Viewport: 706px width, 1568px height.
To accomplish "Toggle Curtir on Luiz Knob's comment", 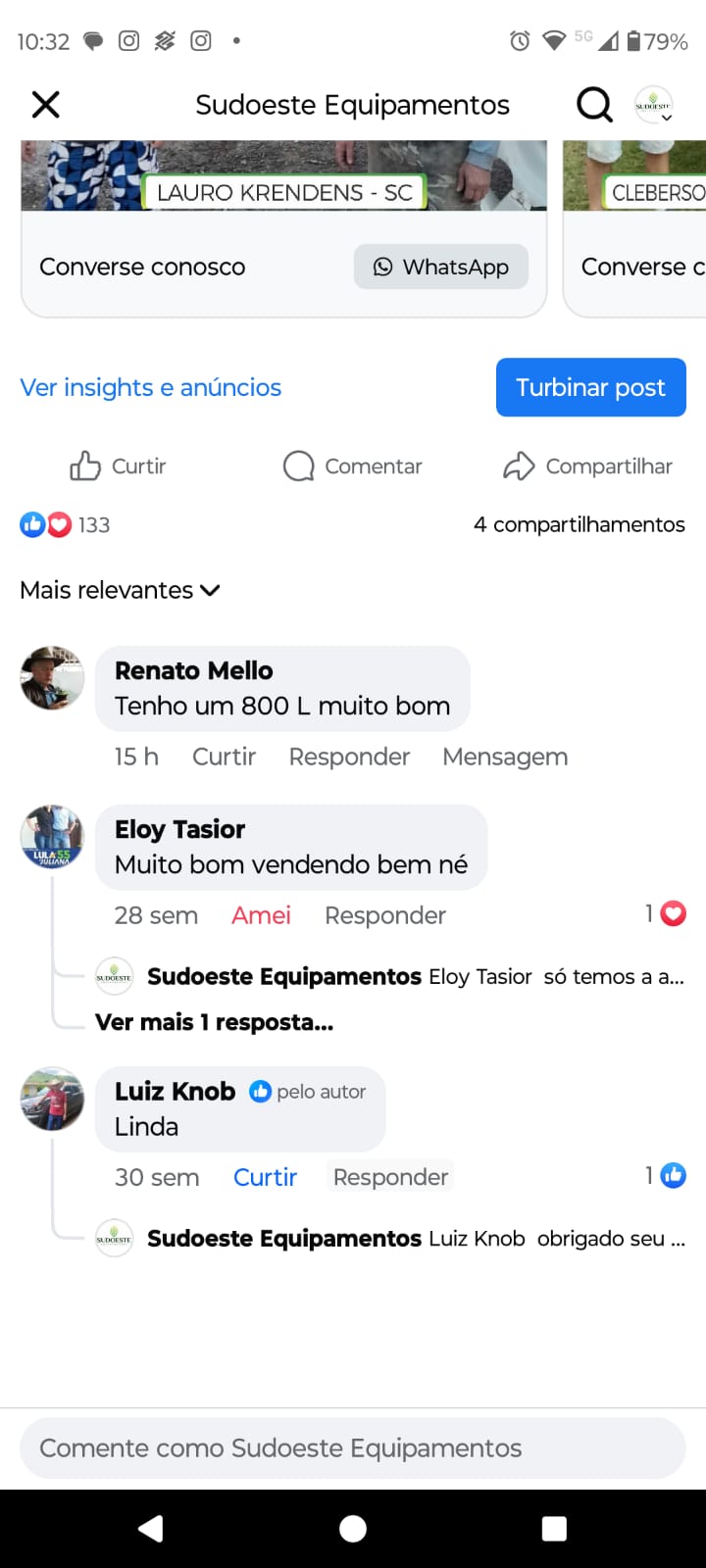I will (265, 1177).
